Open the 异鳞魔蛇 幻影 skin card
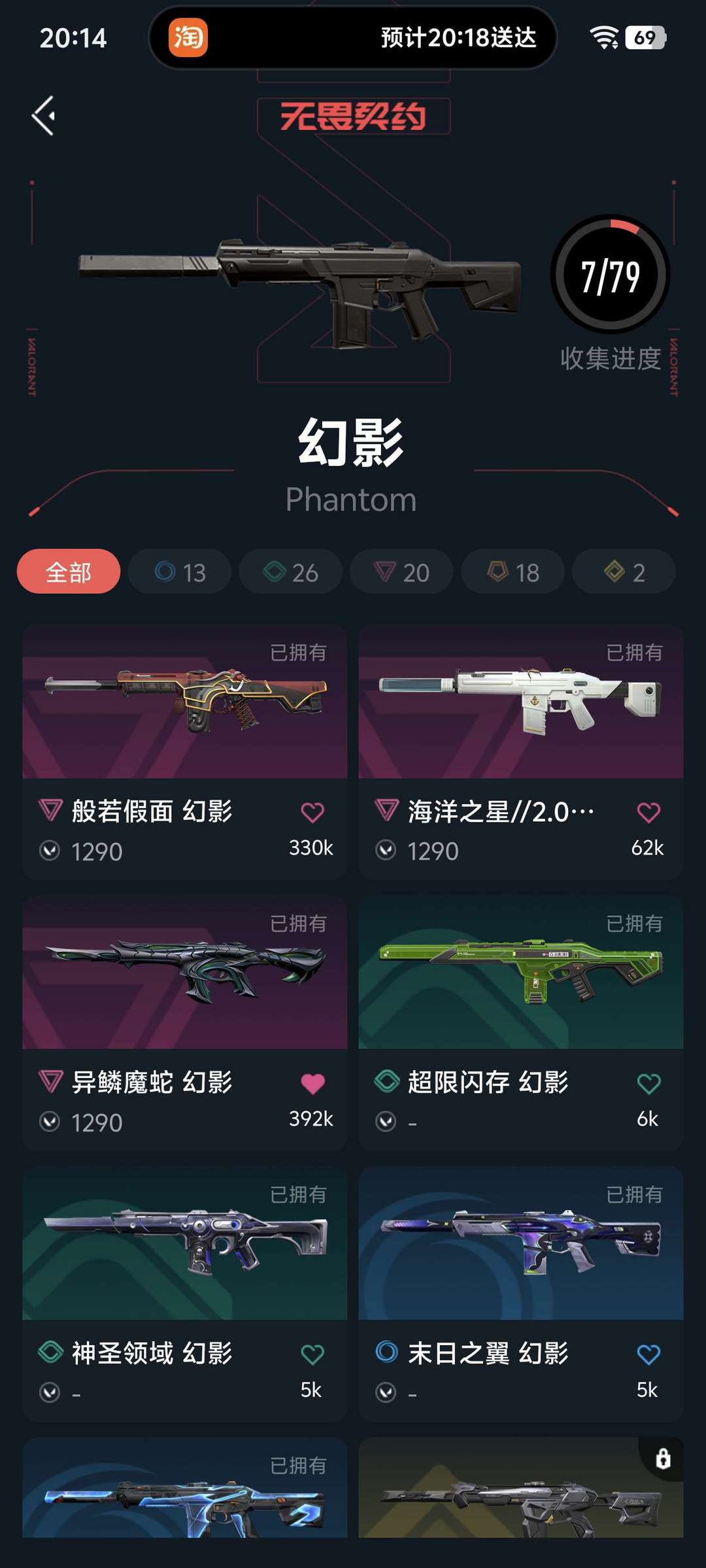Viewport: 706px width, 1568px height. pos(184,973)
